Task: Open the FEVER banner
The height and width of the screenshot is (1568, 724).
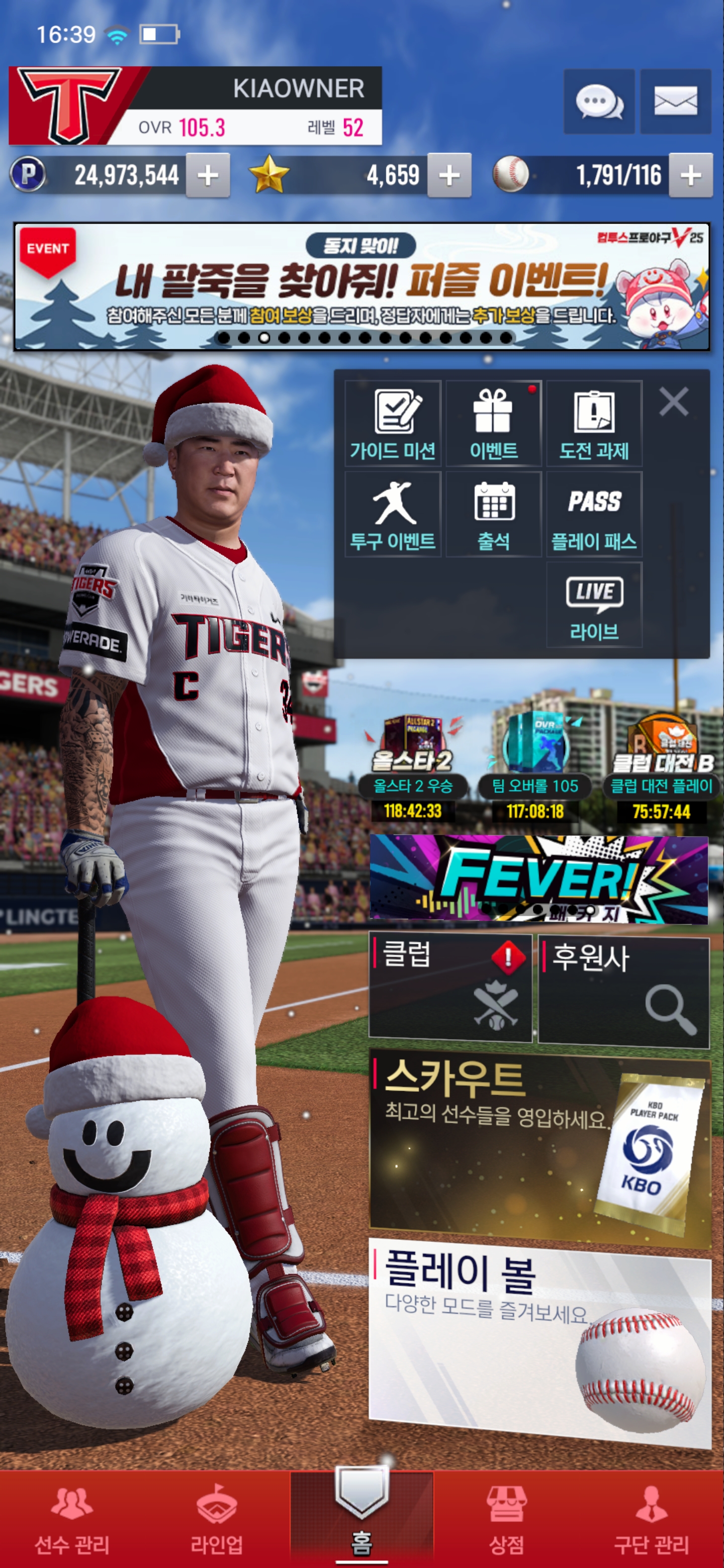Action: tap(538, 877)
